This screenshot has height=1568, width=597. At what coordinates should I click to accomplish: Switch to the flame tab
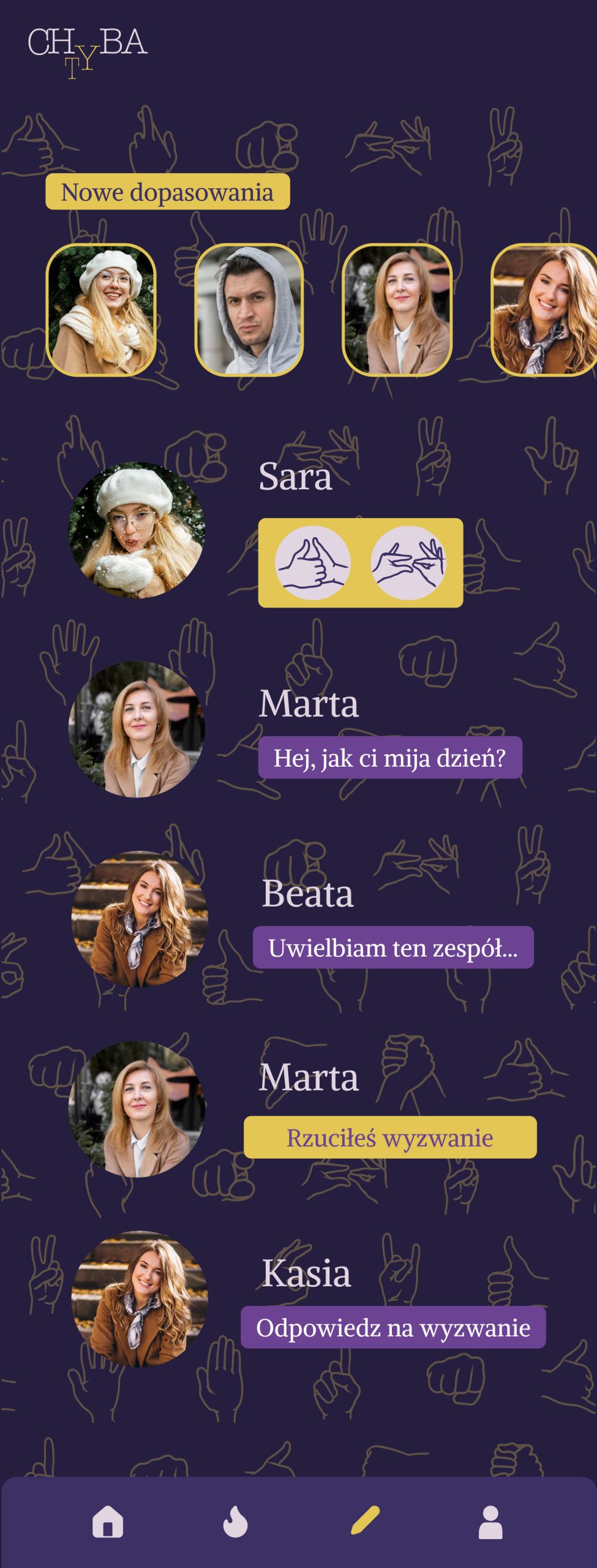[235, 1521]
